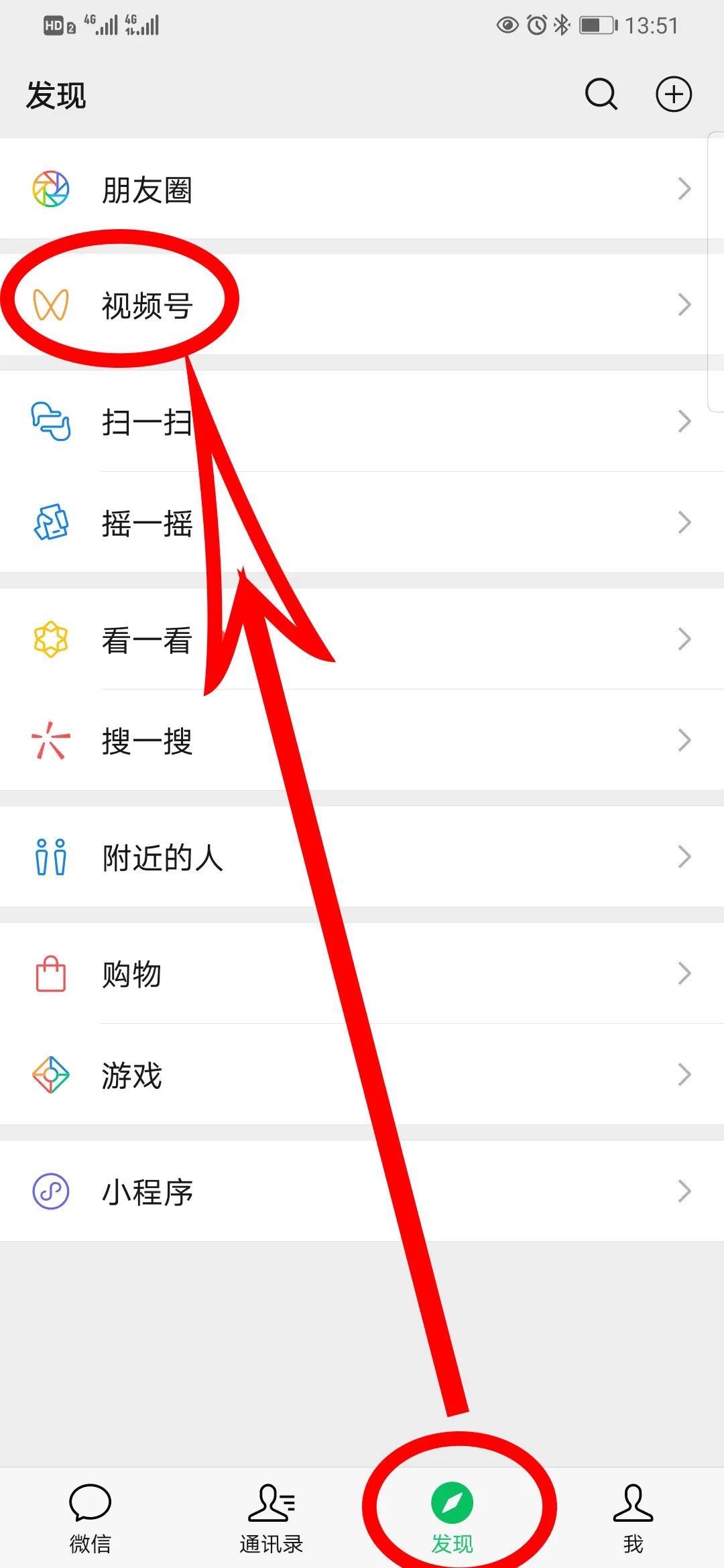
Task: Open 小程序 Mini Programs
Action: click(x=362, y=1191)
